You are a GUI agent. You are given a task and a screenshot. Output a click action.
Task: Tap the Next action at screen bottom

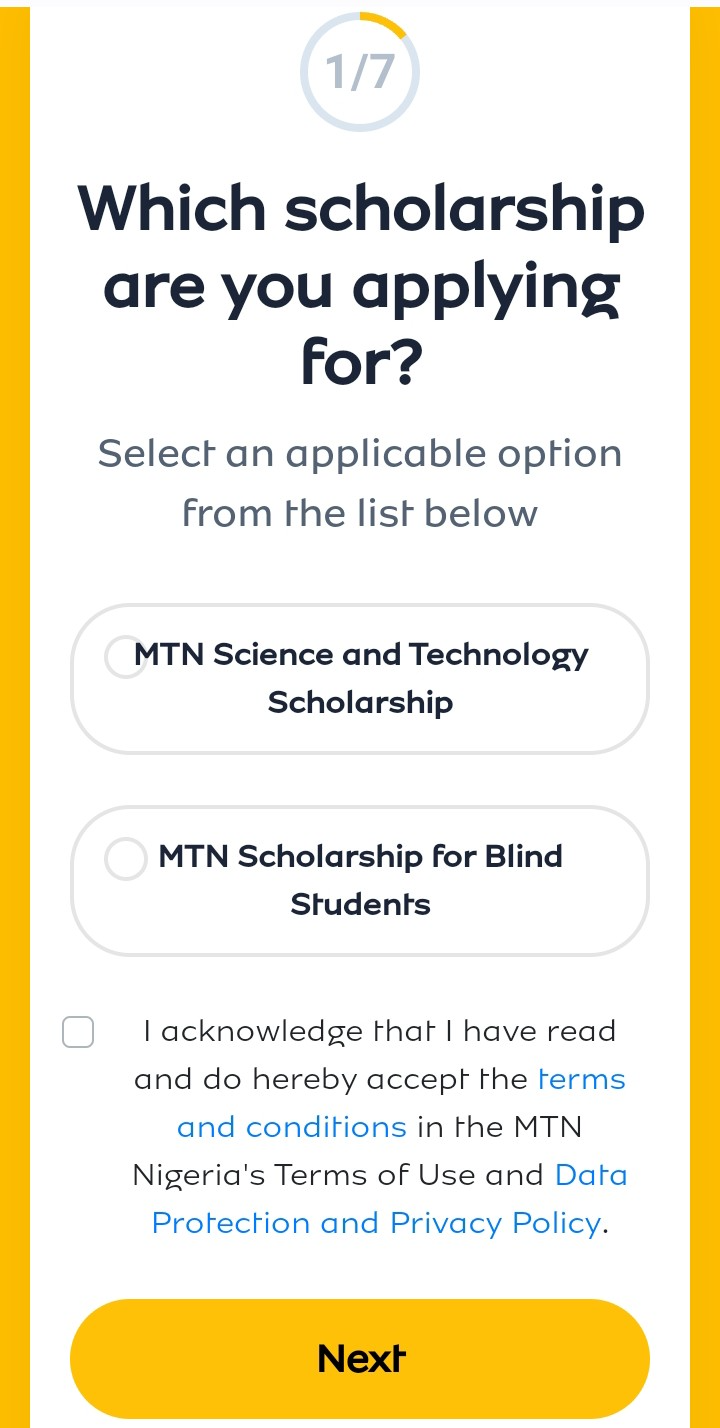click(360, 1358)
